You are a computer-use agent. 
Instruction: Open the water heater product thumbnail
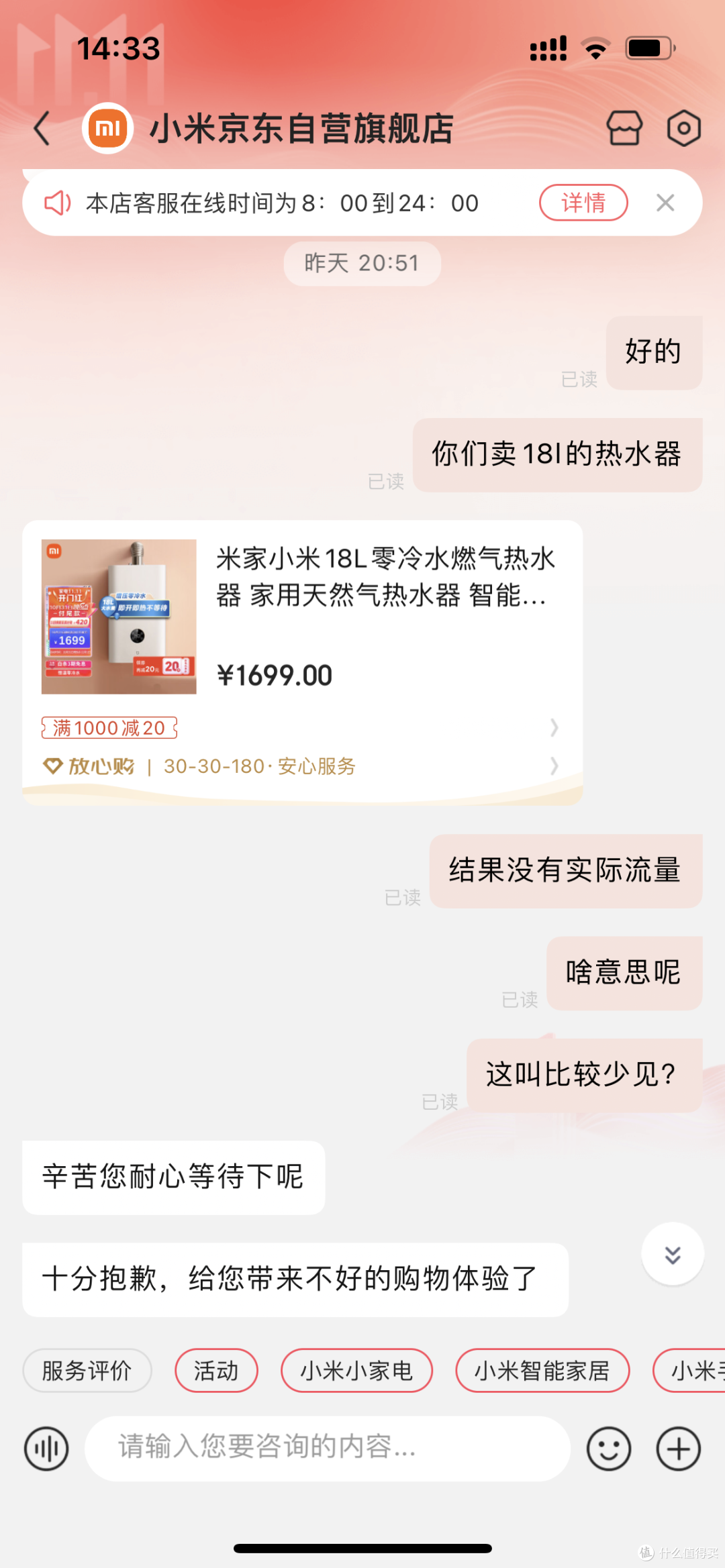click(118, 613)
